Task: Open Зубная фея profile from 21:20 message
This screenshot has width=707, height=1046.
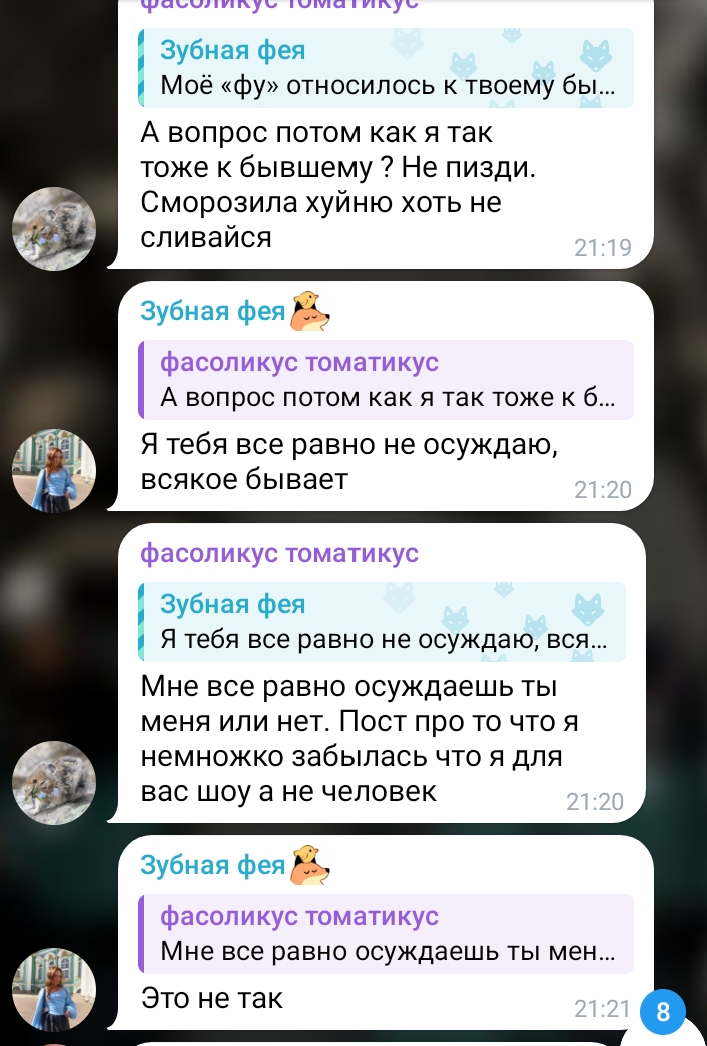Action: click(x=213, y=312)
